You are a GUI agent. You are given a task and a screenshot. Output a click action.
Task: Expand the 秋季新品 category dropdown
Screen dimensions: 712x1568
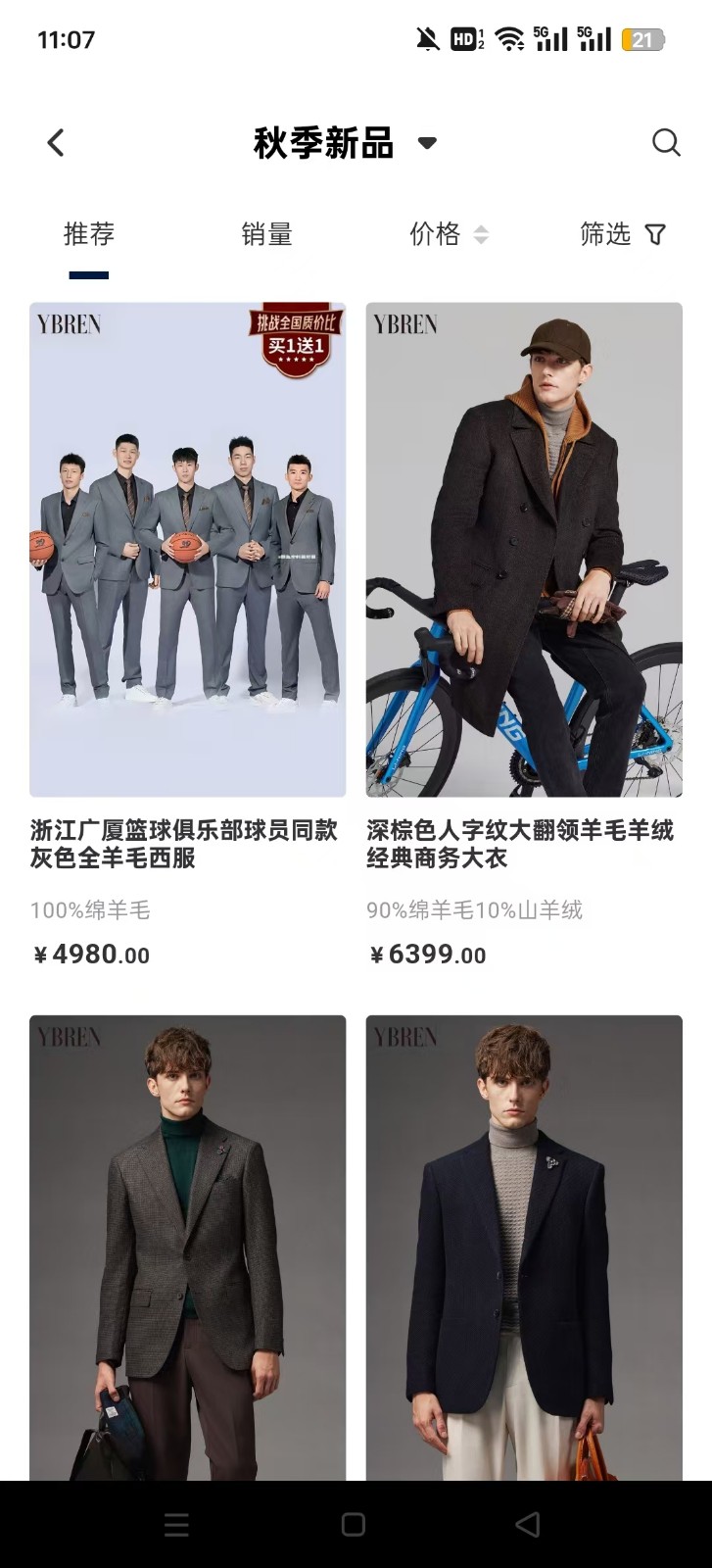click(426, 143)
